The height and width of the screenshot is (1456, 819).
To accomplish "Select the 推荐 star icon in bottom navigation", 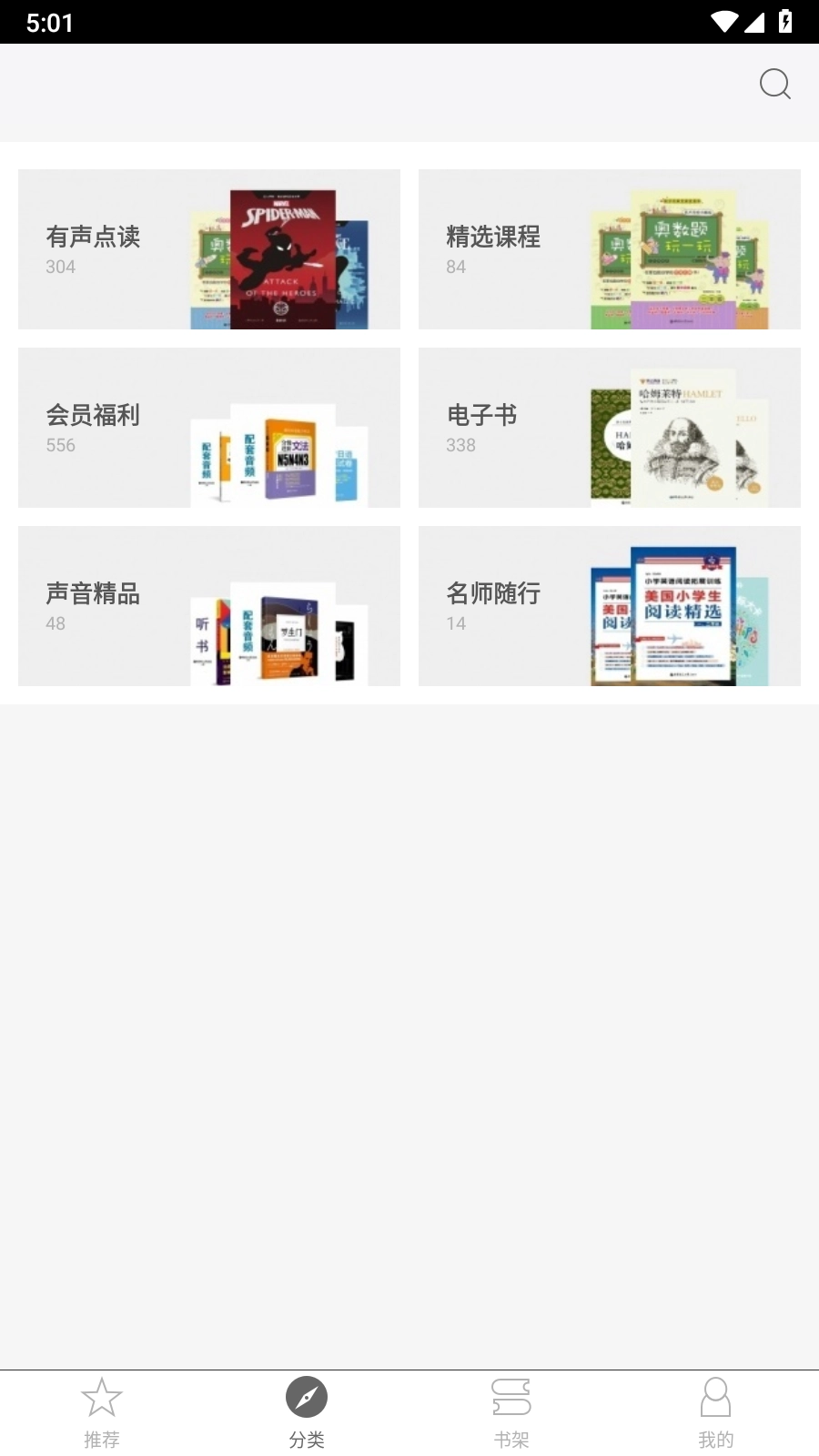I will click(102, 1397).
